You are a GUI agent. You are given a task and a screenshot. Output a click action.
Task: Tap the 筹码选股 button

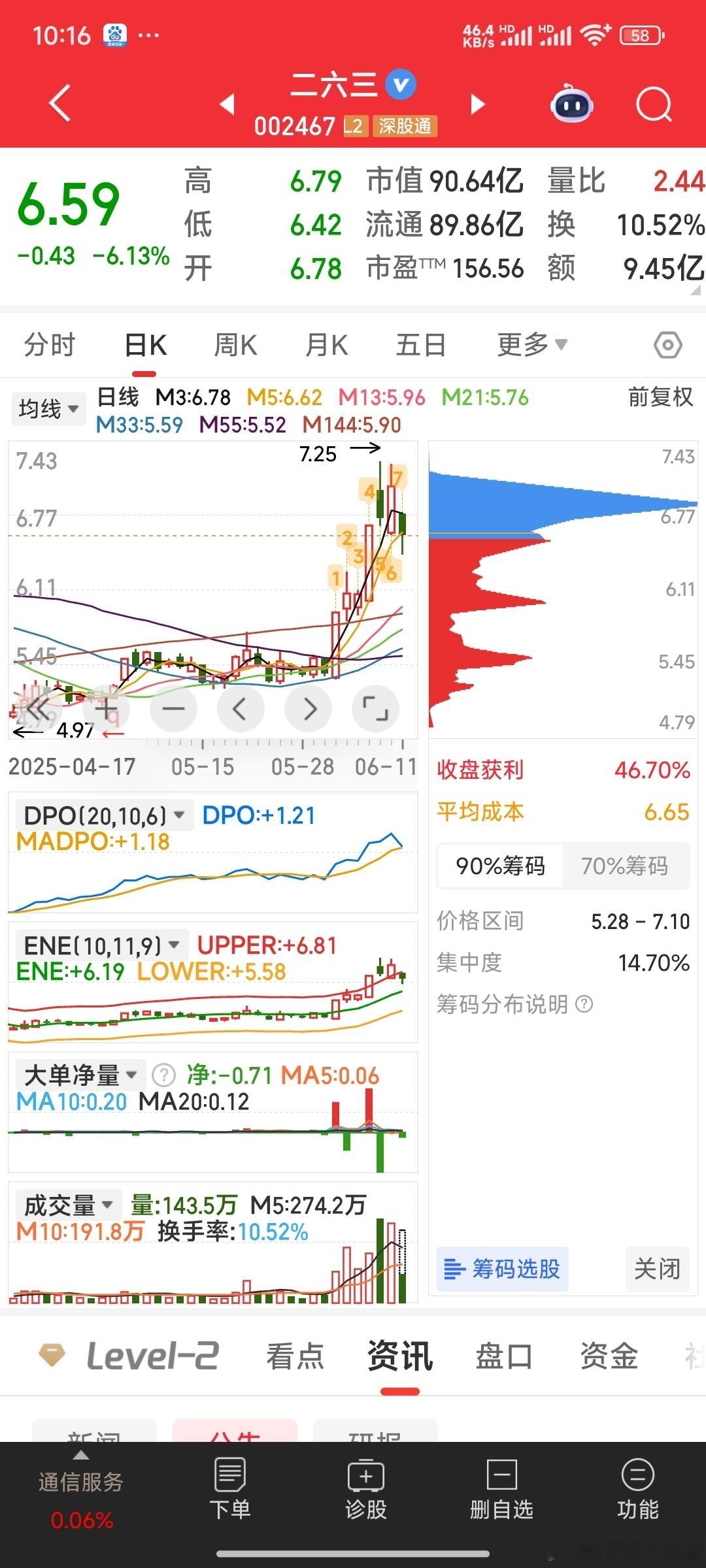(502, 1269)
